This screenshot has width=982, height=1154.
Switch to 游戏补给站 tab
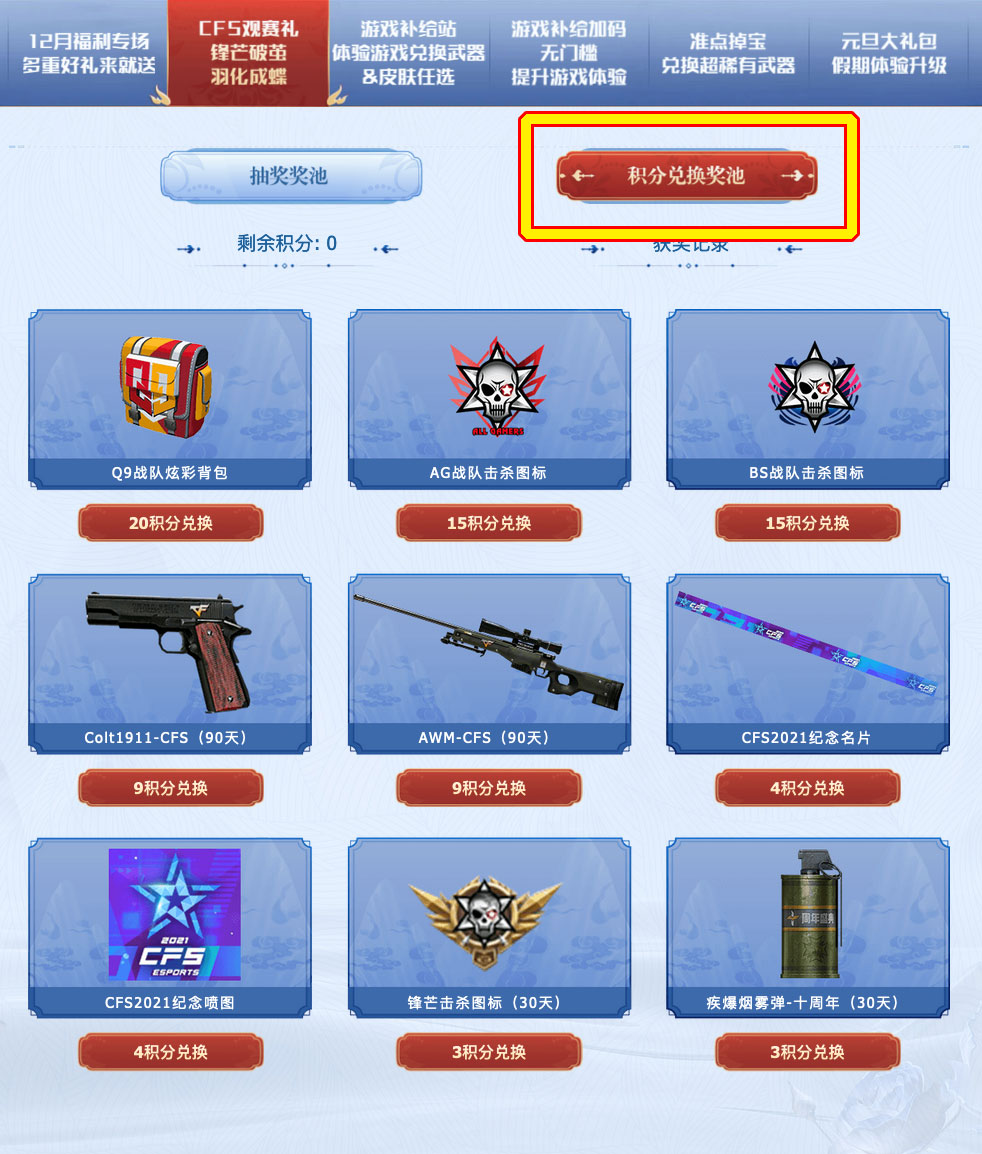pos(408,53)
